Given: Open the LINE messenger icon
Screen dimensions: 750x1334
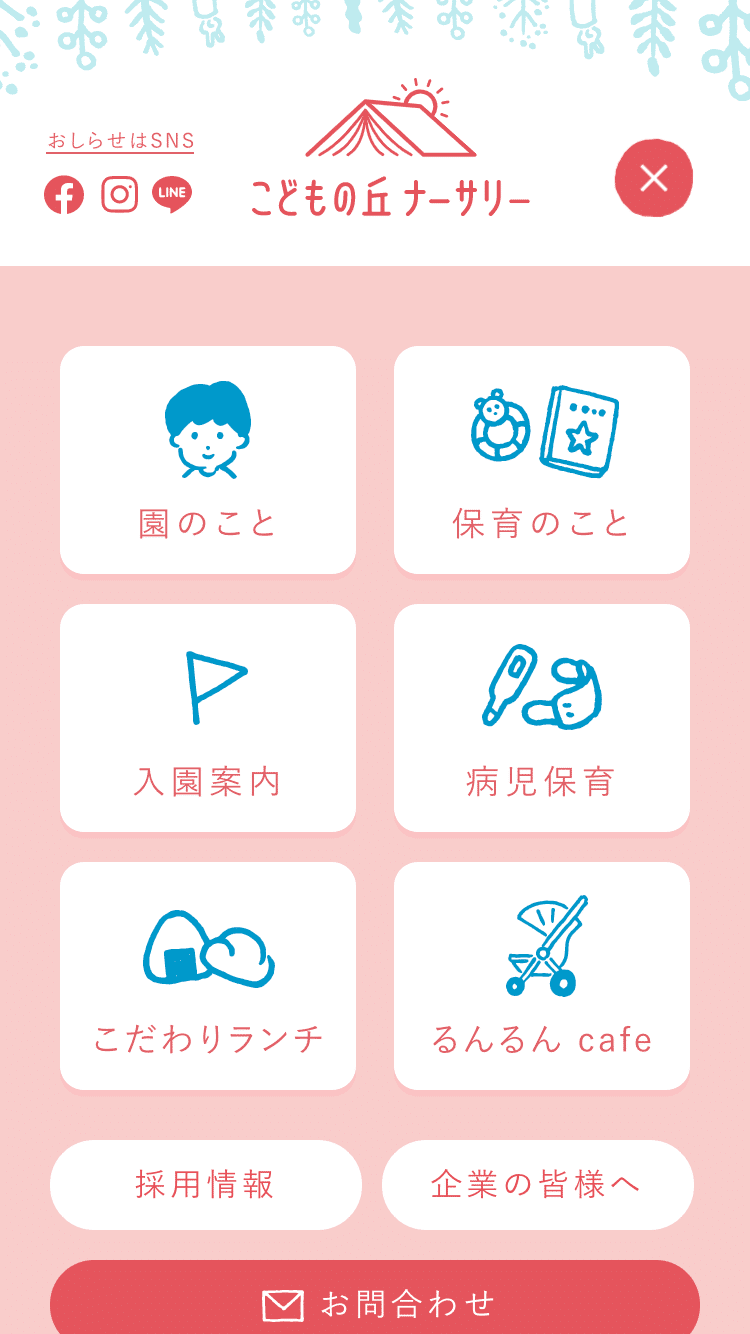Looking at the screenshot, I should coord(172,195).
